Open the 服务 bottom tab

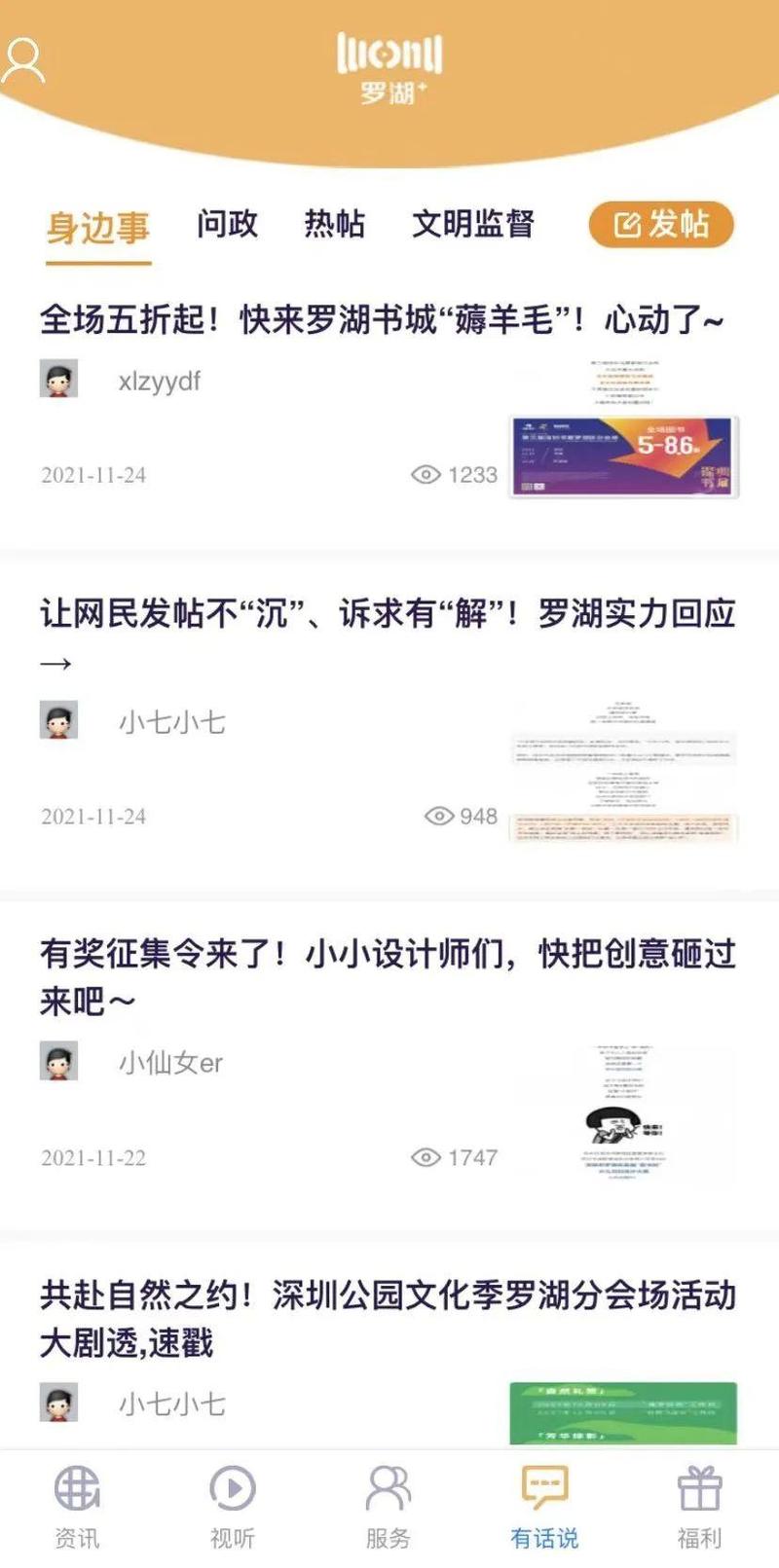coord(388,1506)
